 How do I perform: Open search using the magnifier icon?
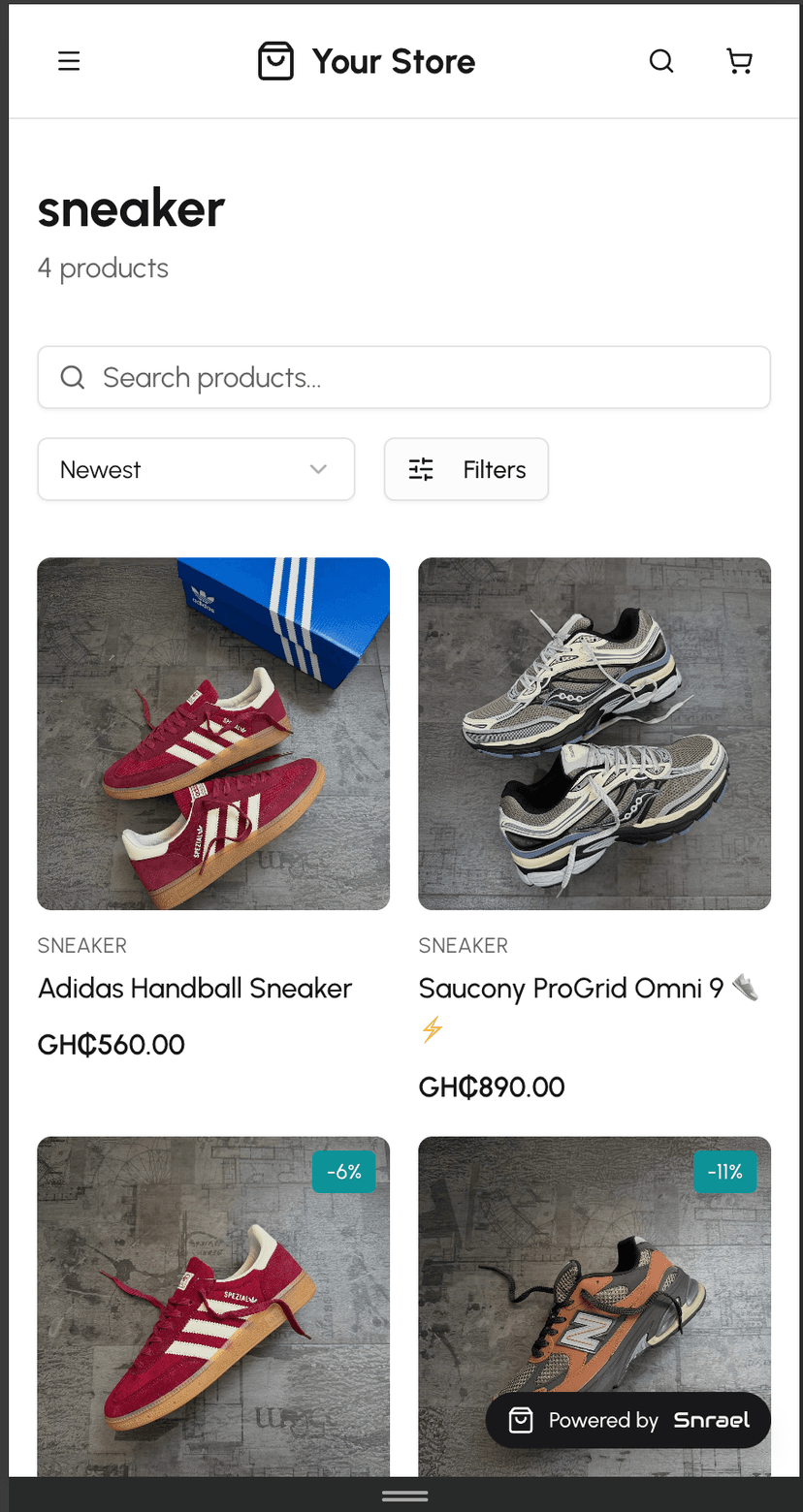tap(661, 60)
